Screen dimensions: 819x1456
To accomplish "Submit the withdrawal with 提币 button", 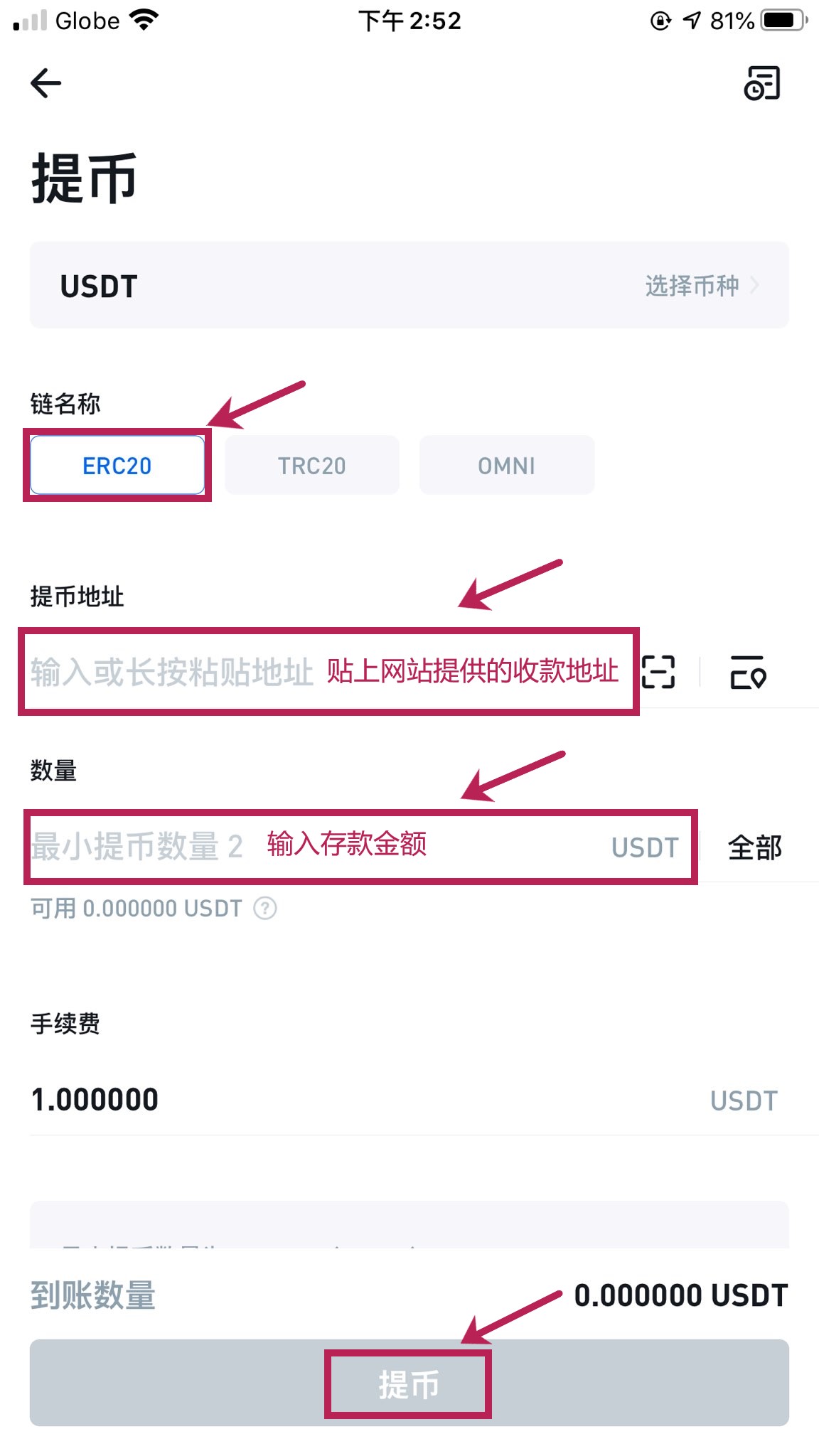I will [x=409, y=1383].
